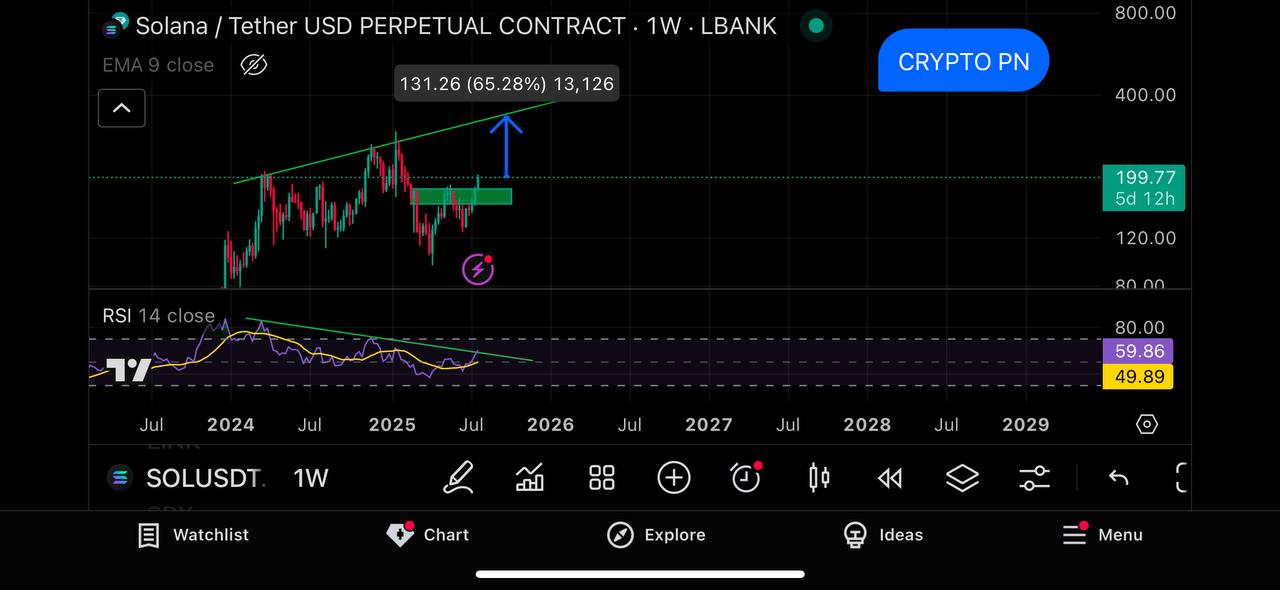The width and height of the screenshot is (1280, 590).
Task: Open the drawing tools pencil
Action: [x=458, y=478]
